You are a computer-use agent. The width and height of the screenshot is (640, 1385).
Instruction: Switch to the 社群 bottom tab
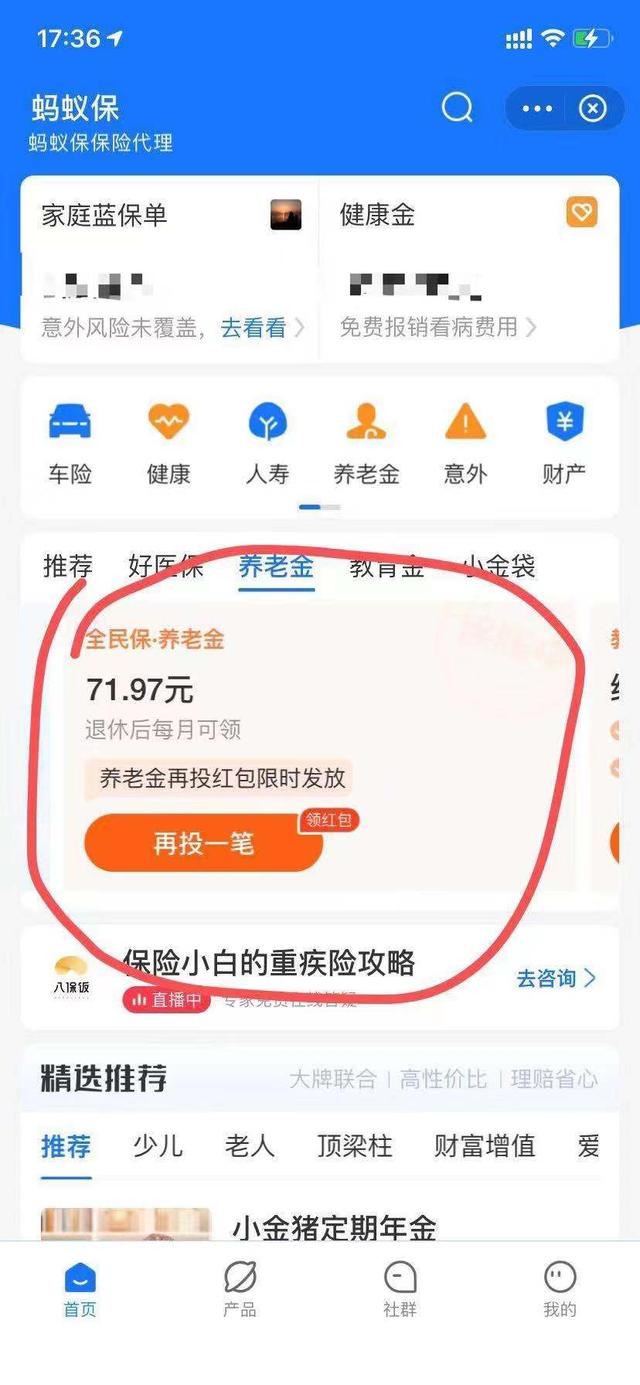pyautogui.click(x=400, y=1289)
